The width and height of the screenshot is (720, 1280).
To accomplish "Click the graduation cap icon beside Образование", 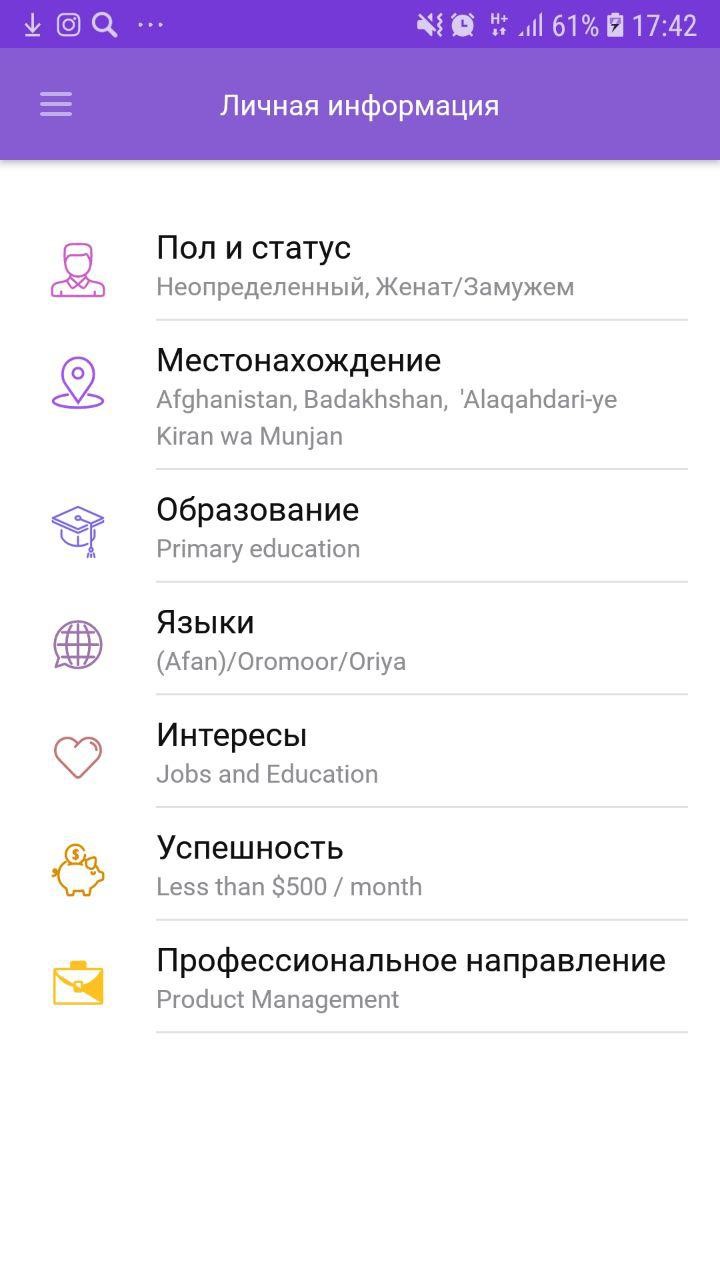I will pos(78,528).
